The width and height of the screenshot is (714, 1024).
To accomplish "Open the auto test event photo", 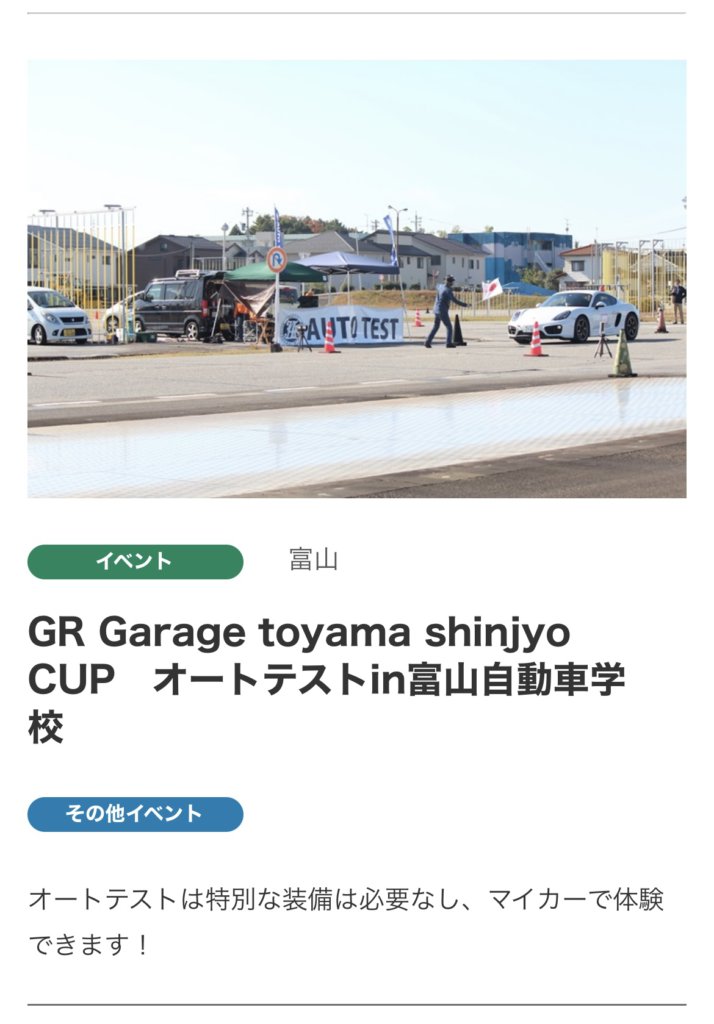I will pos(356,278).
